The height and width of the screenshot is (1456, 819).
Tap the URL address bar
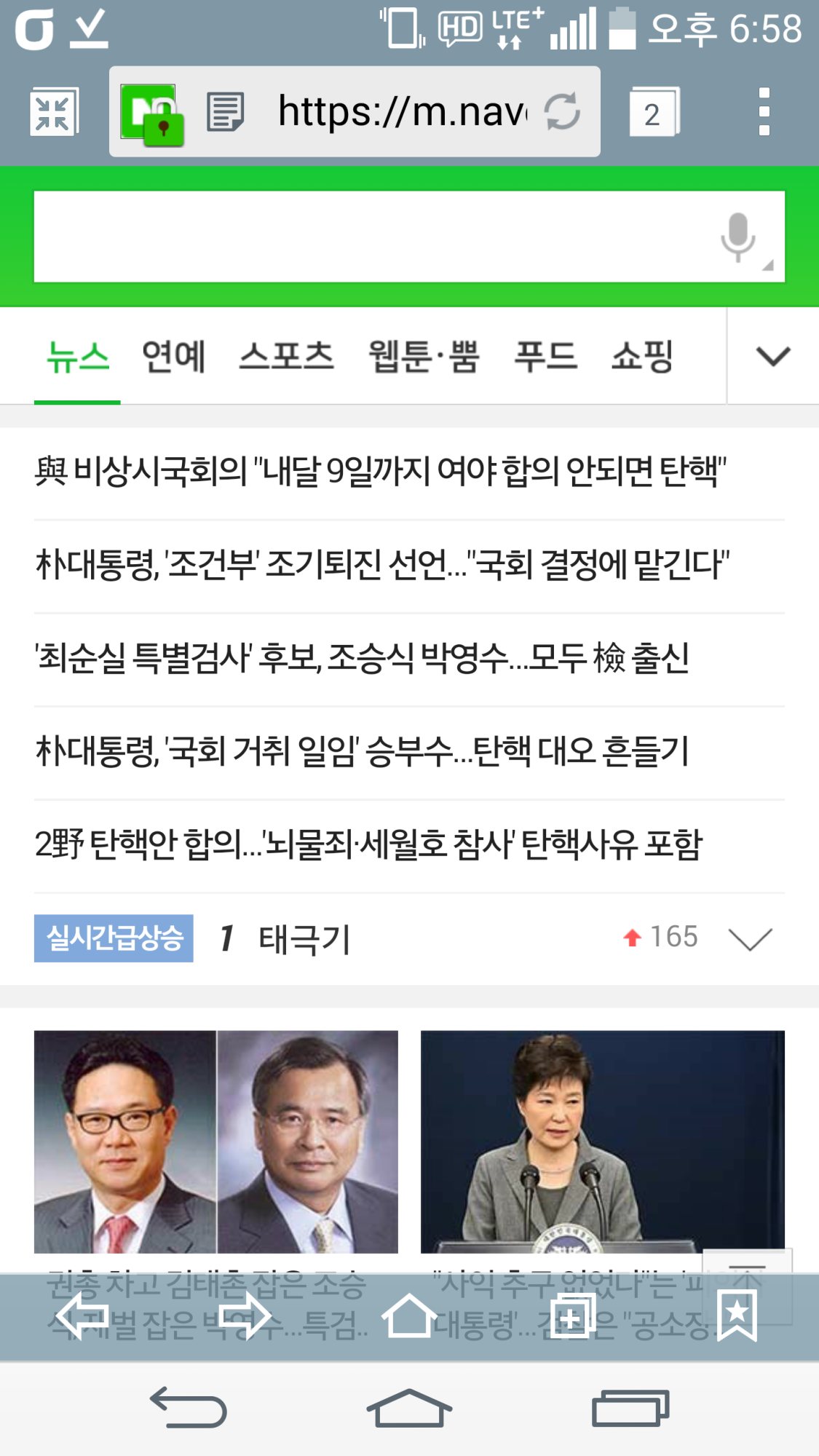[x=400, y=111]
